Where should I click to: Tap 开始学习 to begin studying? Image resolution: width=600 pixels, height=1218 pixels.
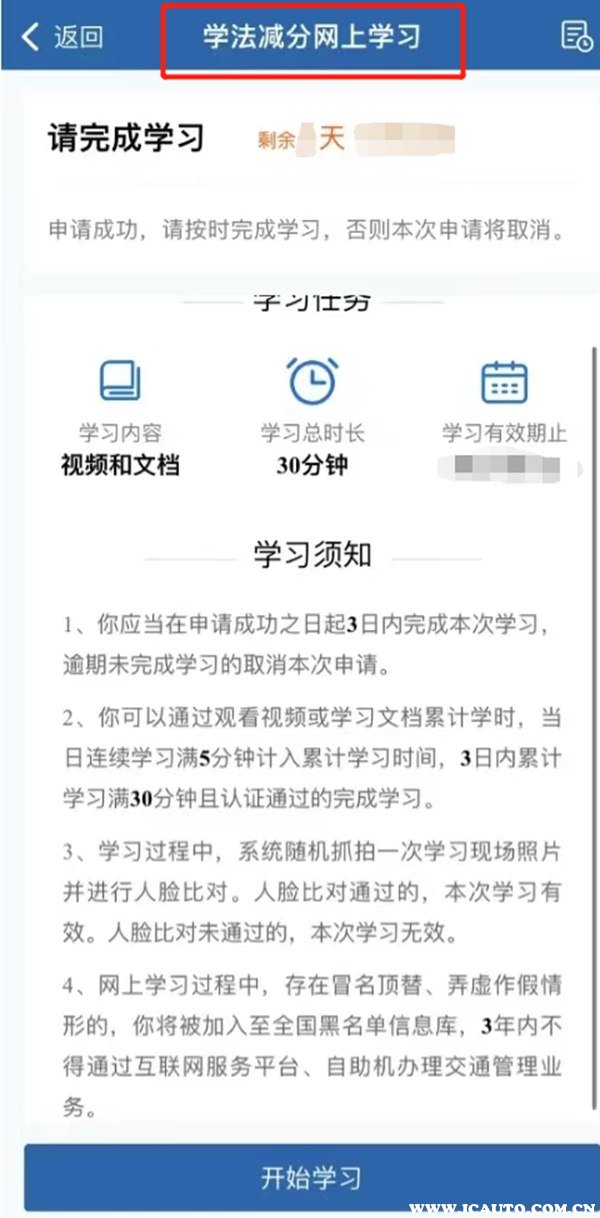[310, 1177]
